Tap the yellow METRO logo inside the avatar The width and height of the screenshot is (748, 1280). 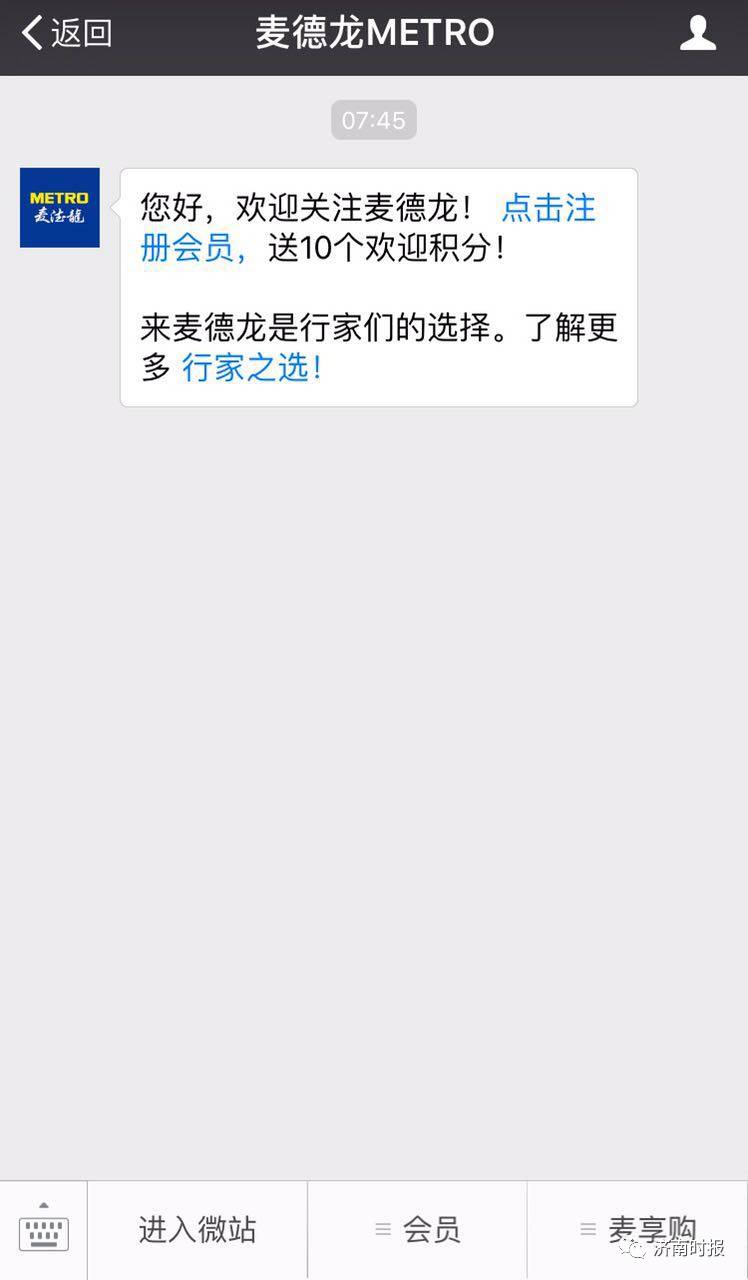(x=59, y=198)
